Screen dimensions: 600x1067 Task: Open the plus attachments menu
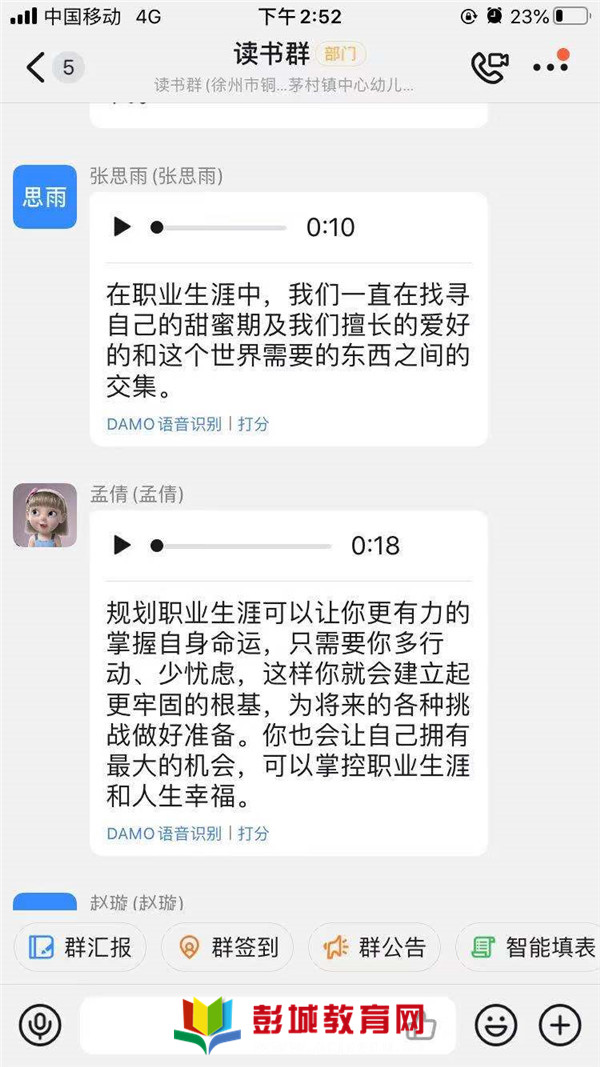tap(560, 1024)
